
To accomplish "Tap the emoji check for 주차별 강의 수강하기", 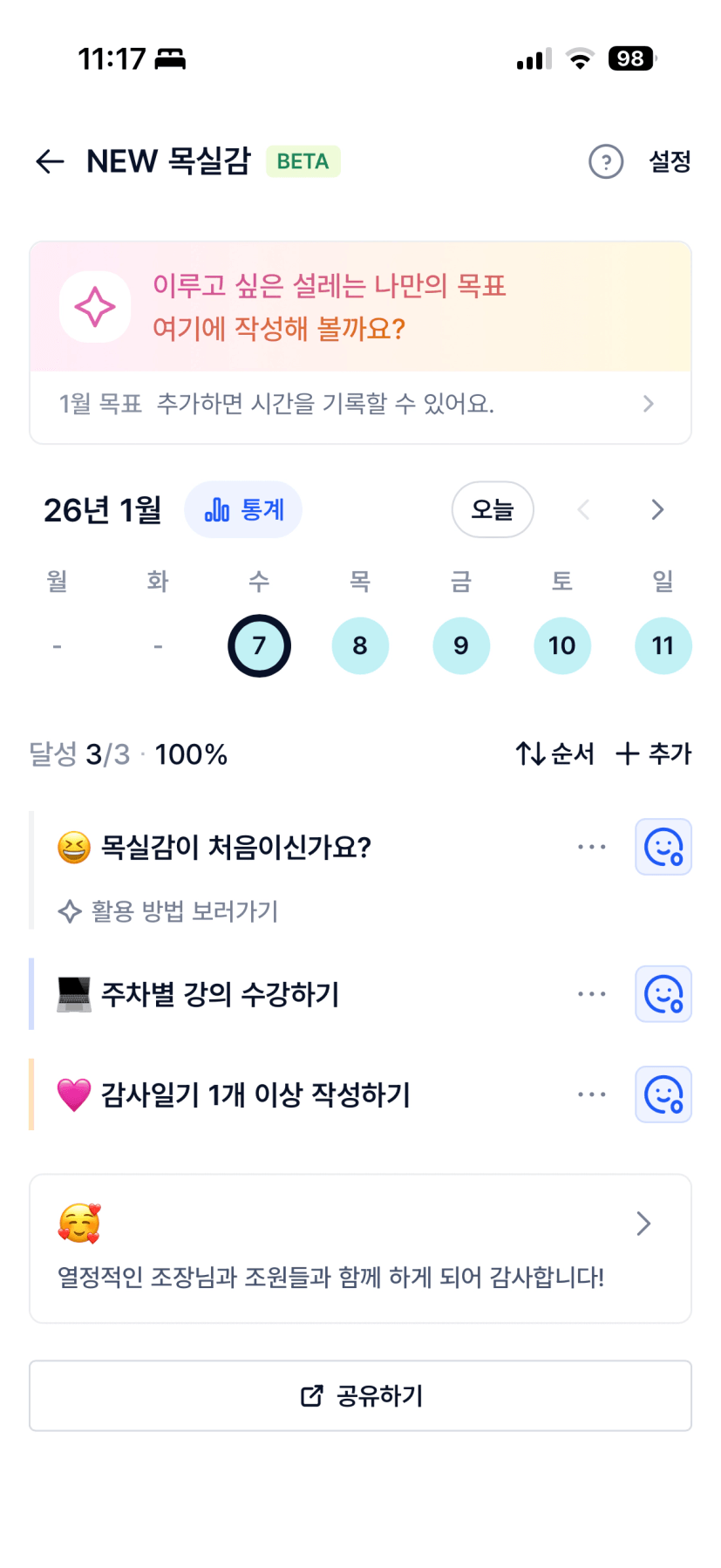I will coord(663,994).
